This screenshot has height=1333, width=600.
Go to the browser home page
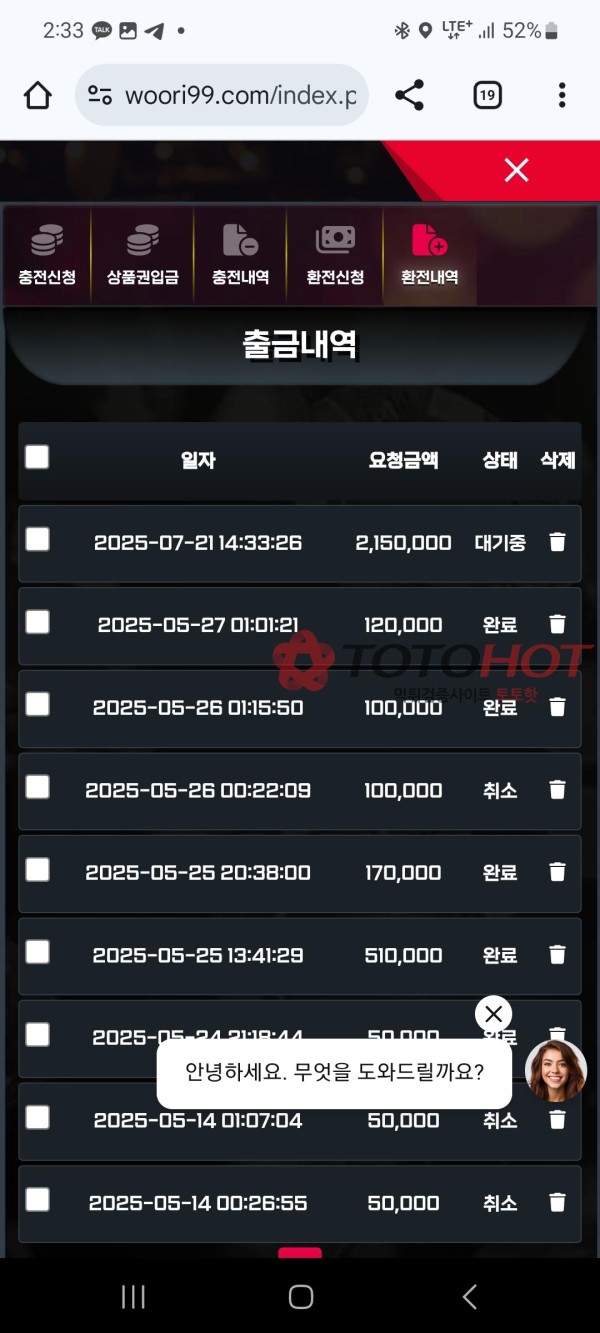coord(37,95)
